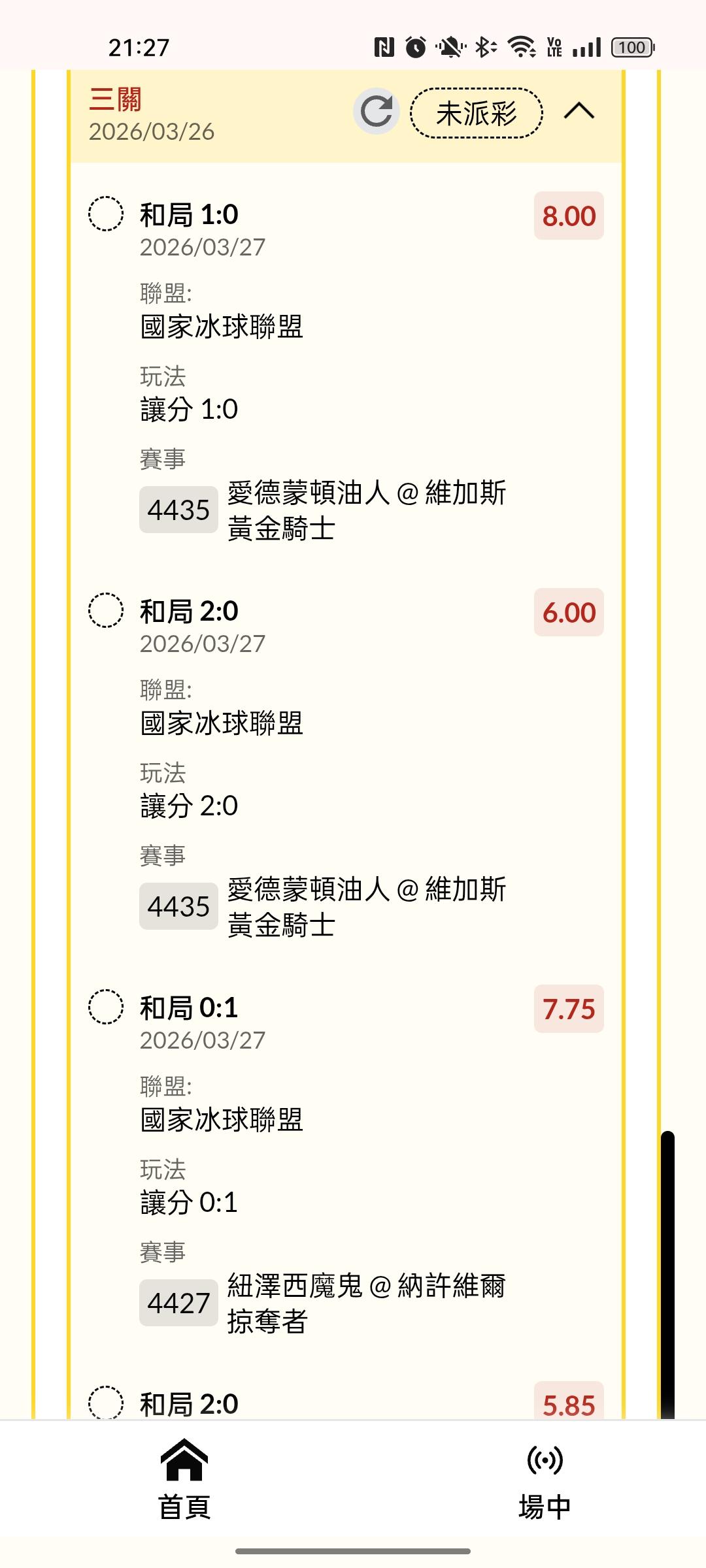Image resolution: width=706 pixels, height=1568 pixels.
Task: Collapse the 三關 bet details
Action: click(579, 112)
